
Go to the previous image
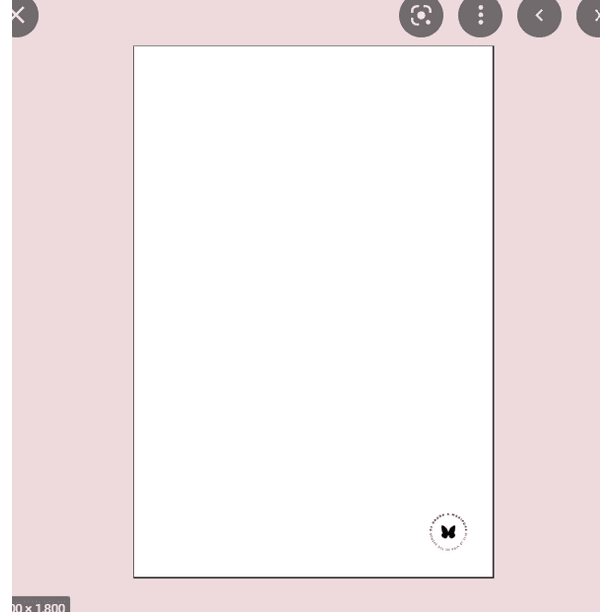click(x=539, y=15)
